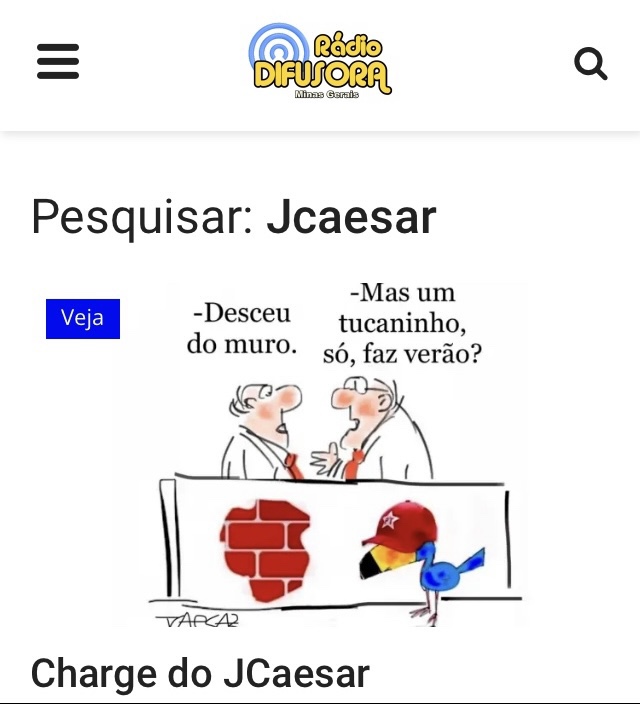Go to Rádio Difusora homepage via logo
Screen dimensions: 640x704
(x=320, y=61)
